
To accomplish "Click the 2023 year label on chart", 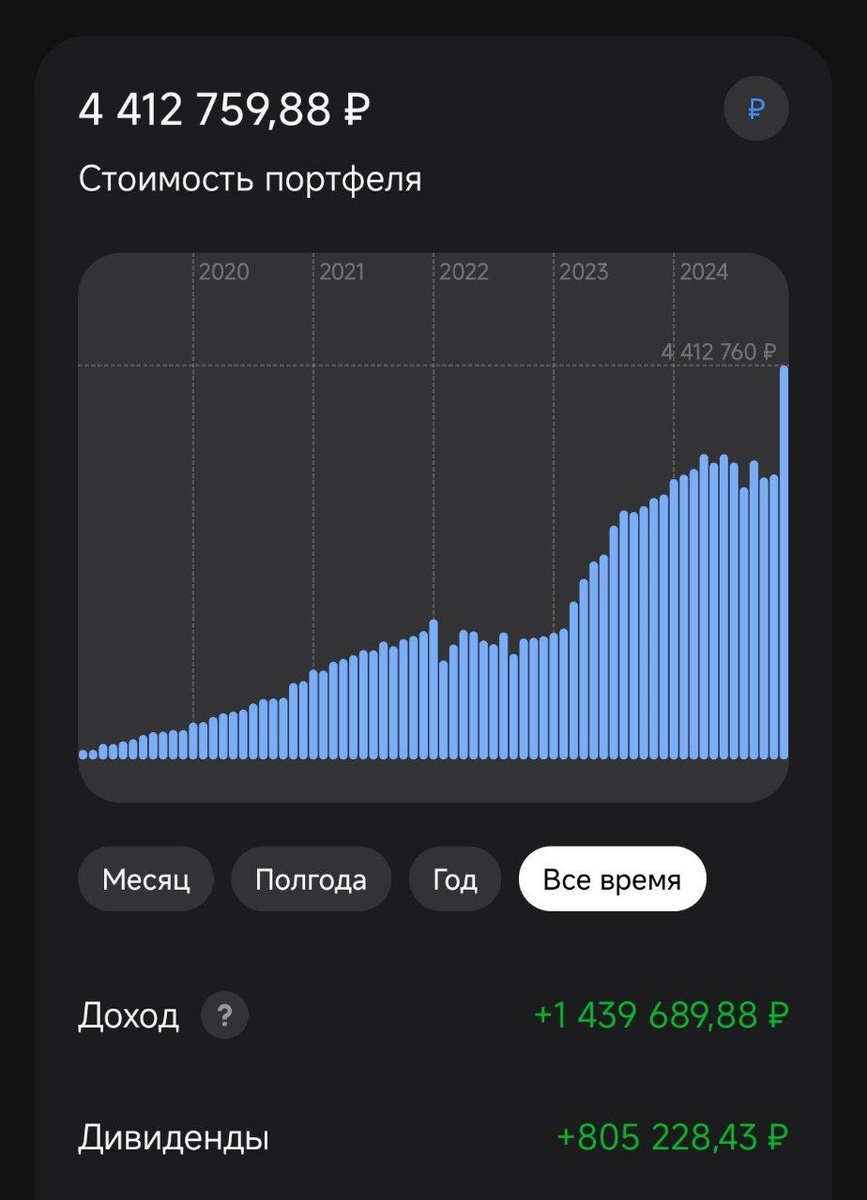I will [x=585, y=271].
